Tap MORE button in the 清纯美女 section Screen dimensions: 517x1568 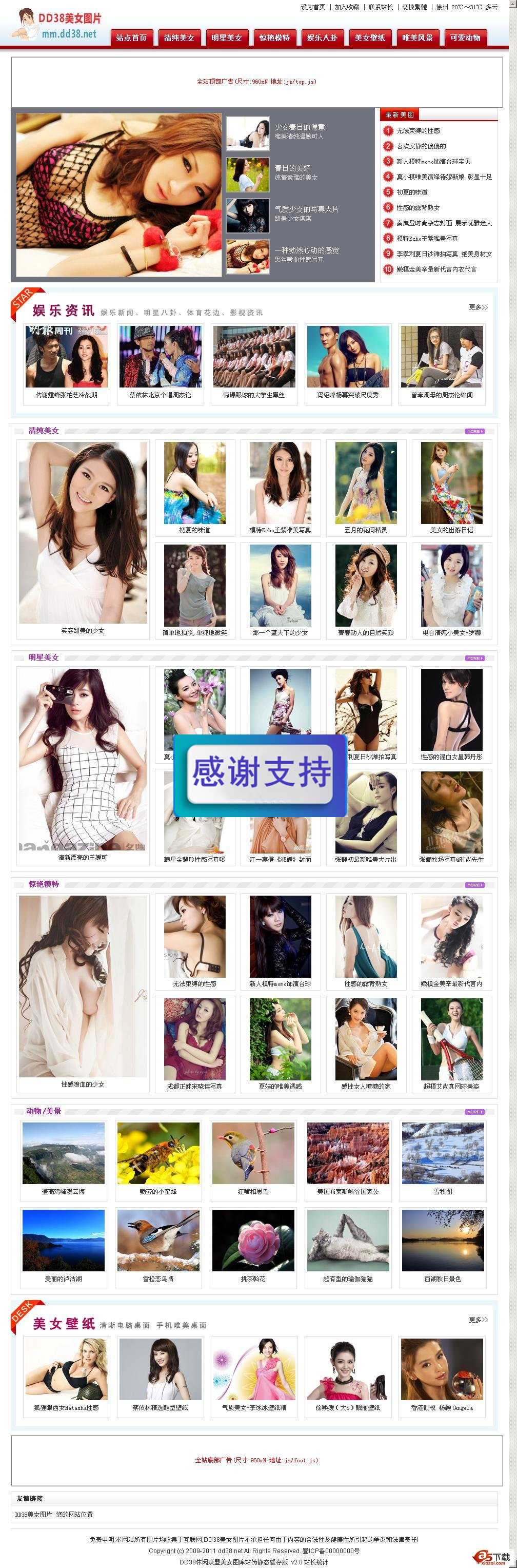pyautogui.click(x=475, y=431)
